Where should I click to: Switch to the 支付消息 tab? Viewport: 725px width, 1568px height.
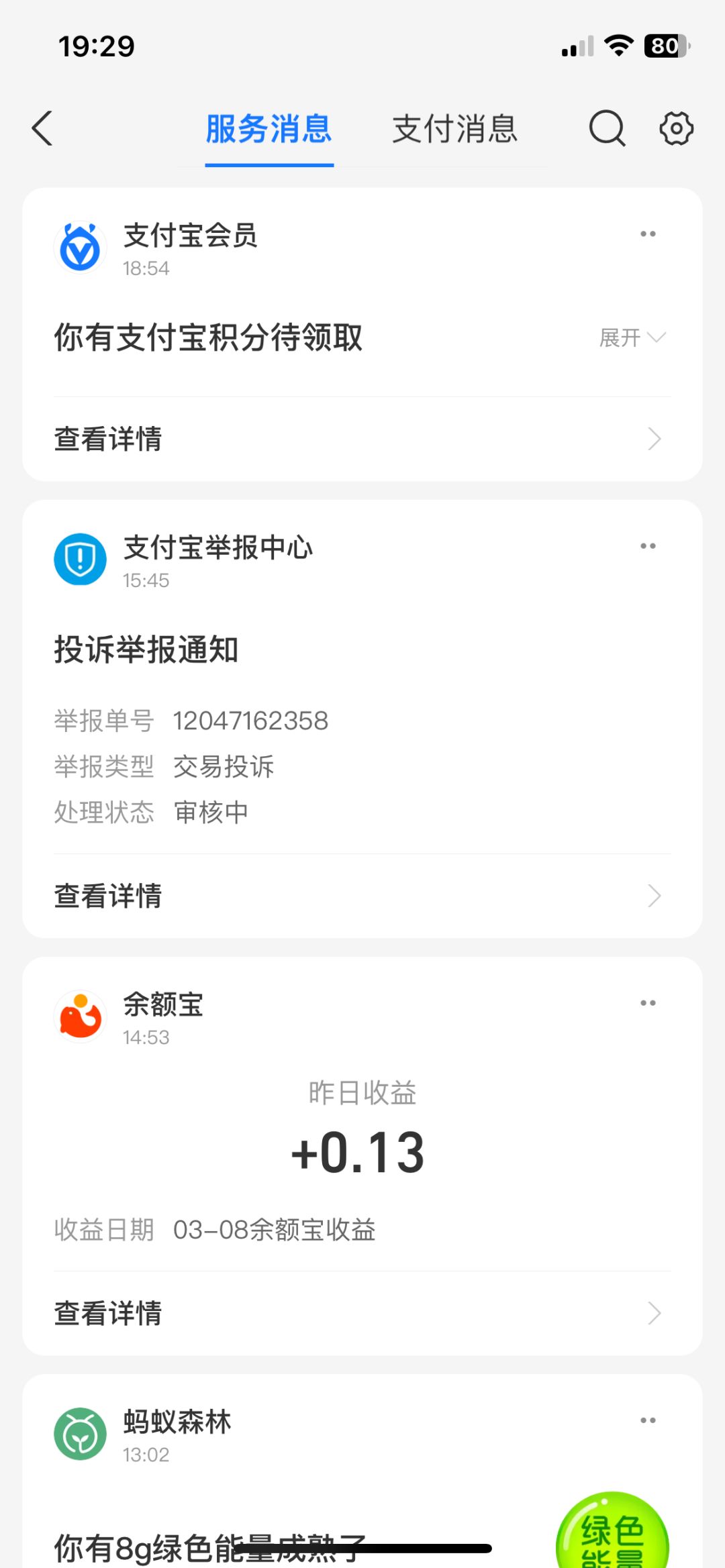pyautogui.click(x=454, y=129)
